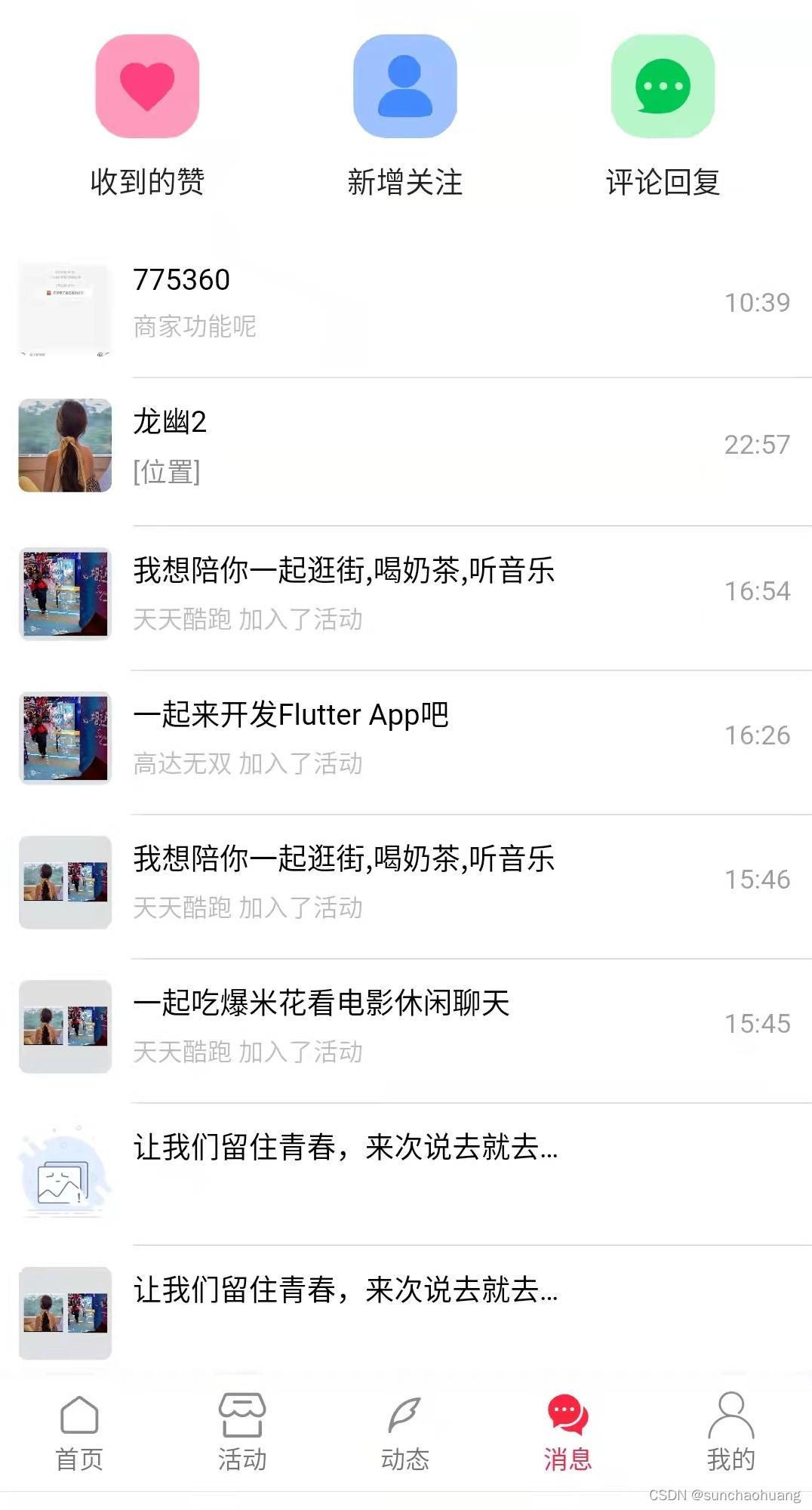Image resolution: width=812 pixels, height=1510 pixels.
Task: Open the 15:46 我想陪你一起逛街 activity message
Action: click(406, 882)
